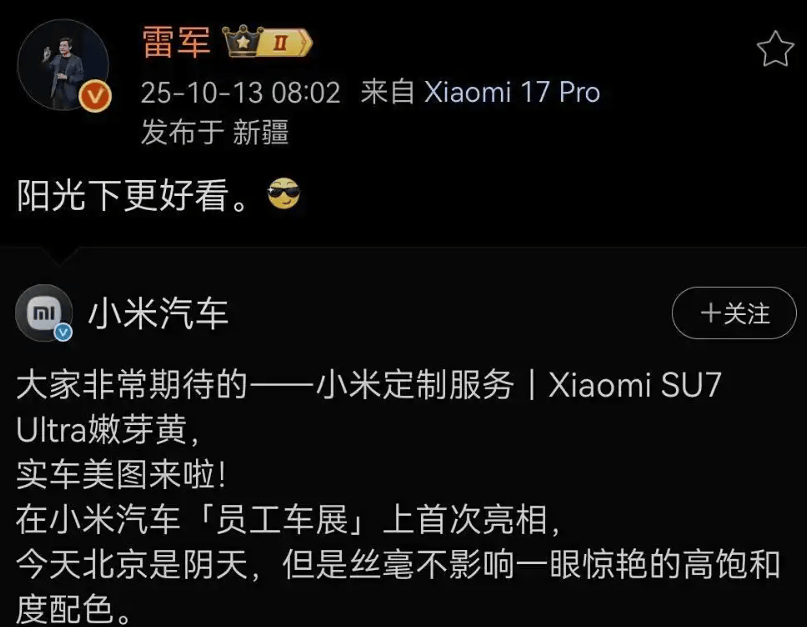Open 小米汽车's avatar in the reposted post
Viewport: 807px width, 627px height.
point(44,313)
